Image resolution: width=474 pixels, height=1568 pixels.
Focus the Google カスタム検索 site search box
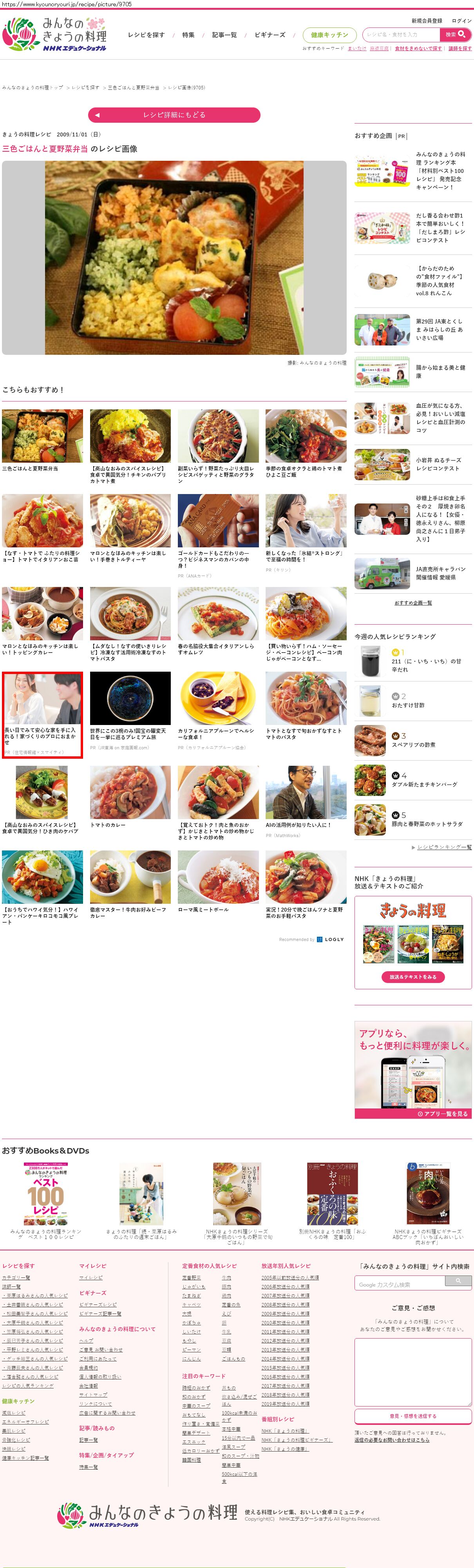pyautogui.click(x=400, y=1284)
